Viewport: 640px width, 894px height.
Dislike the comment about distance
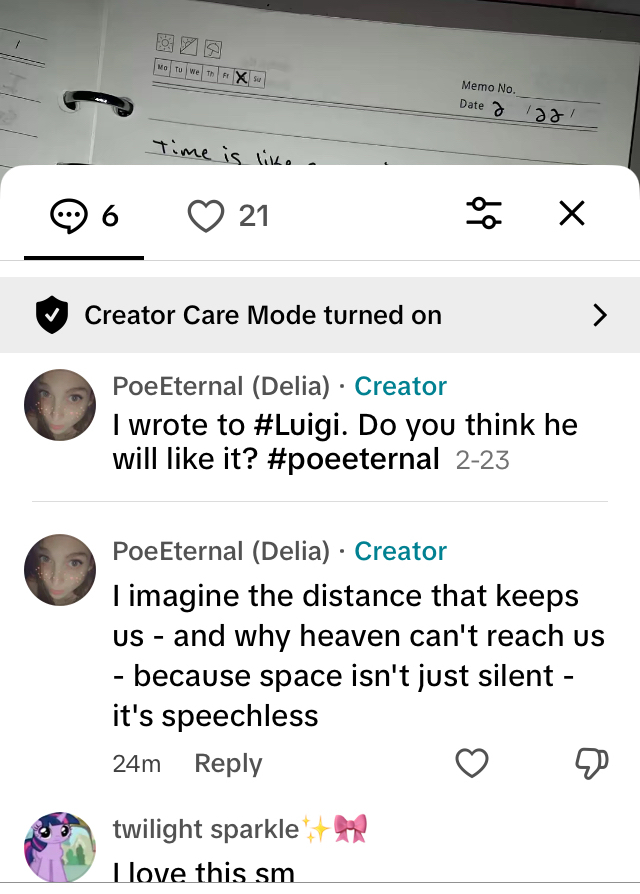tap(592, 764)
